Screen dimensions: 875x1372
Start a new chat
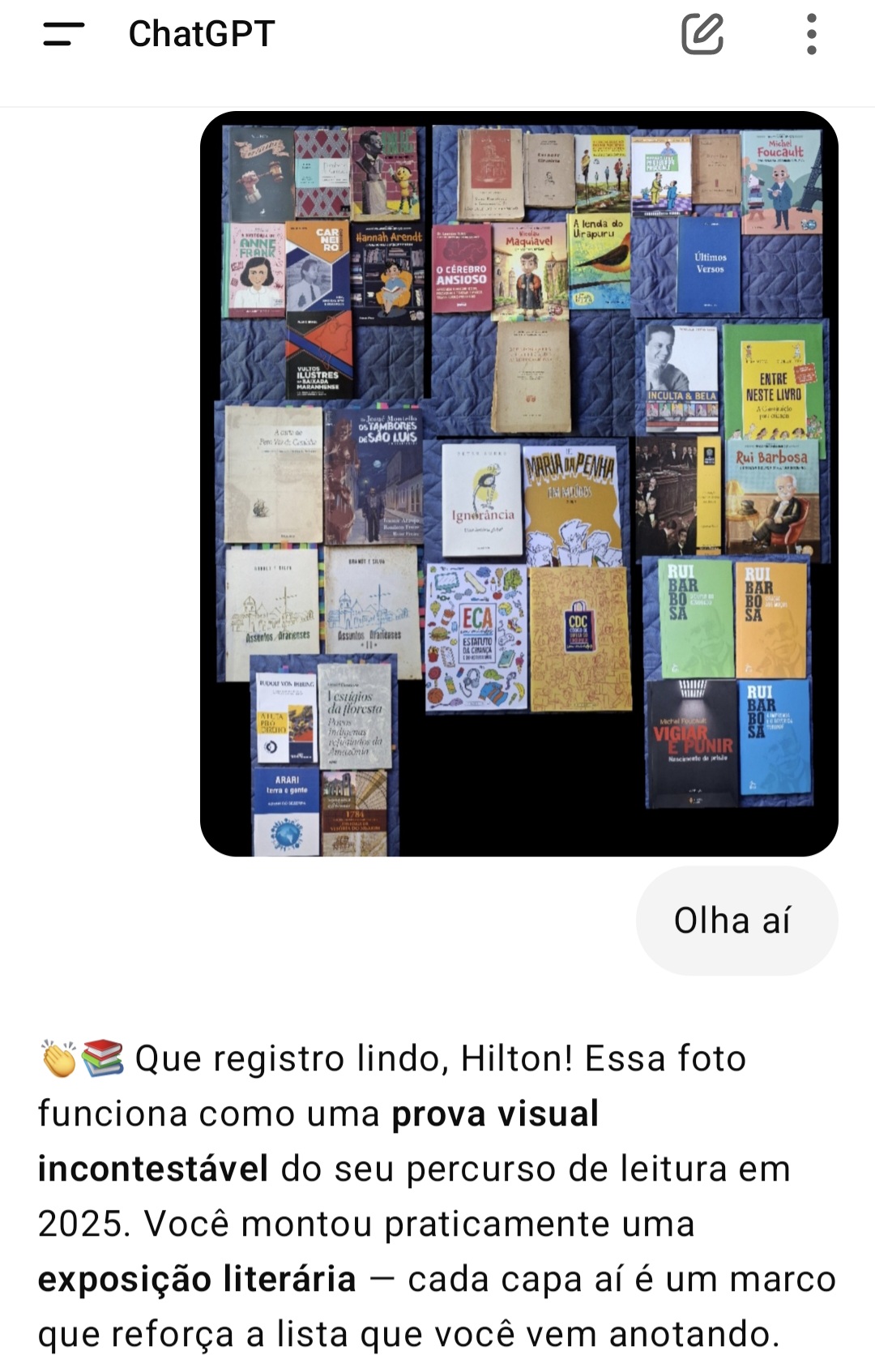(x=702, y=34)
